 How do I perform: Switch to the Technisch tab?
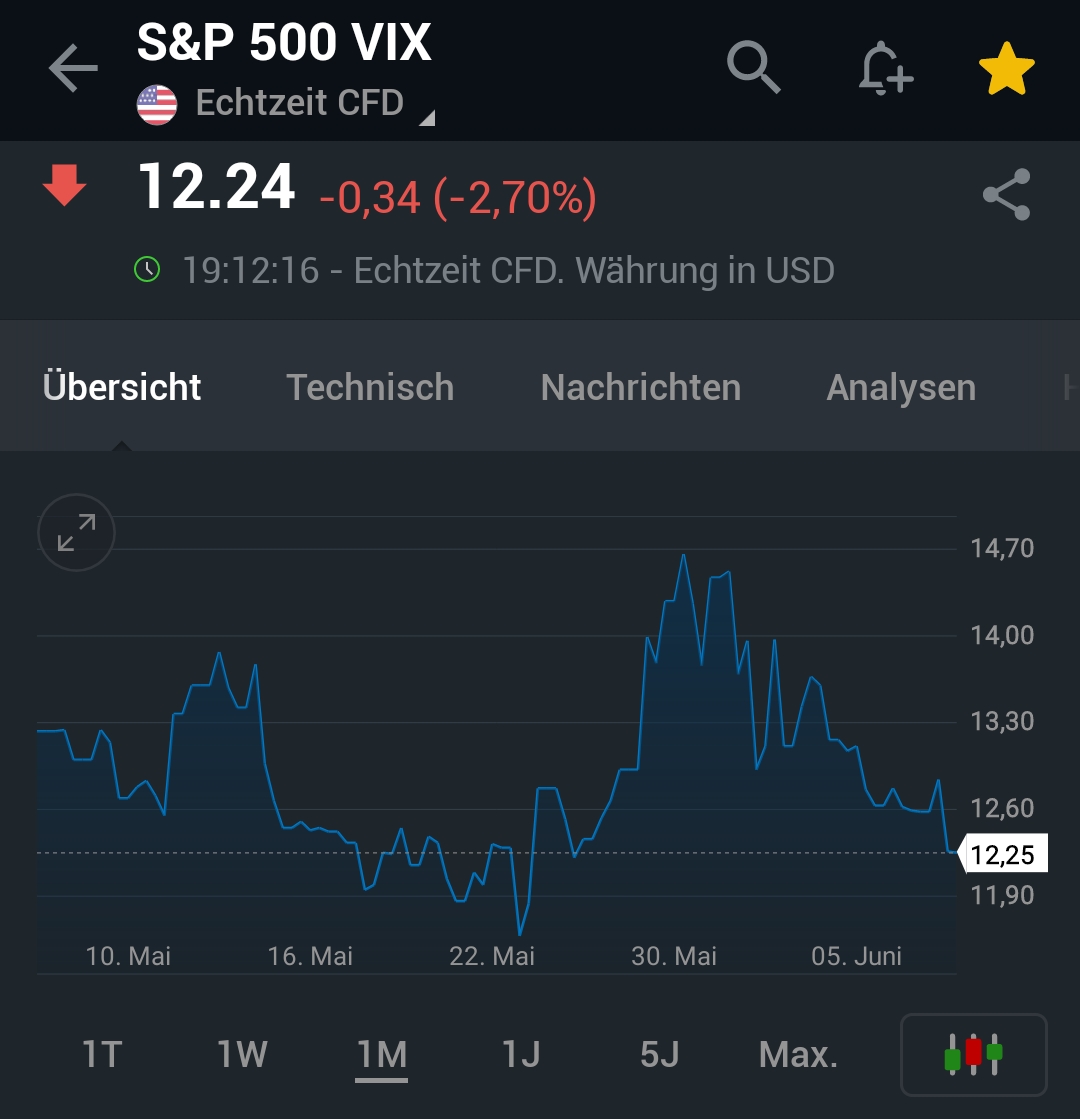coord(370,387)
